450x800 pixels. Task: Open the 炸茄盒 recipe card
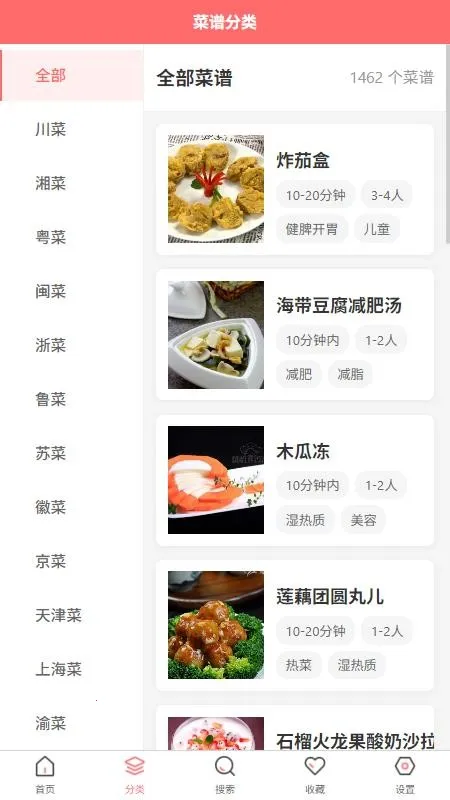click(x=295, y=189)
